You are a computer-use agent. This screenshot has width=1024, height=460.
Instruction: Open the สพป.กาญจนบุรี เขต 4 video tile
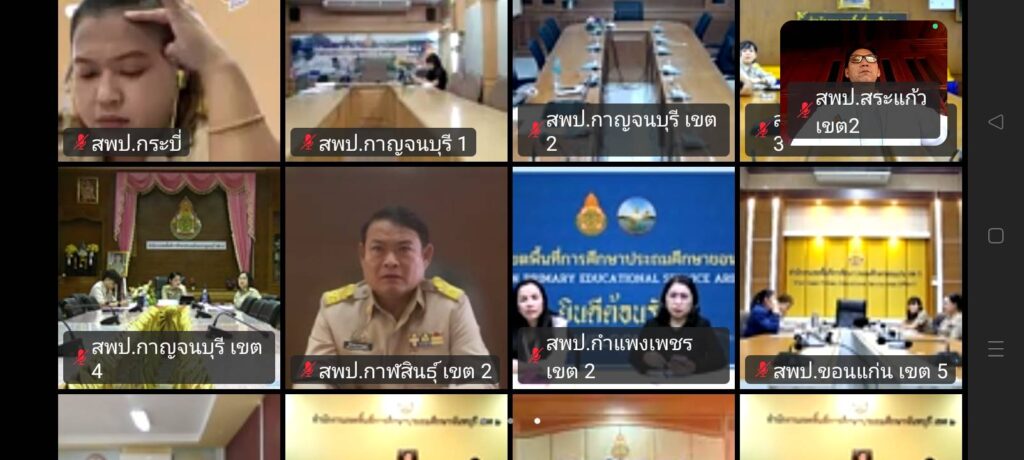[168, 276]
